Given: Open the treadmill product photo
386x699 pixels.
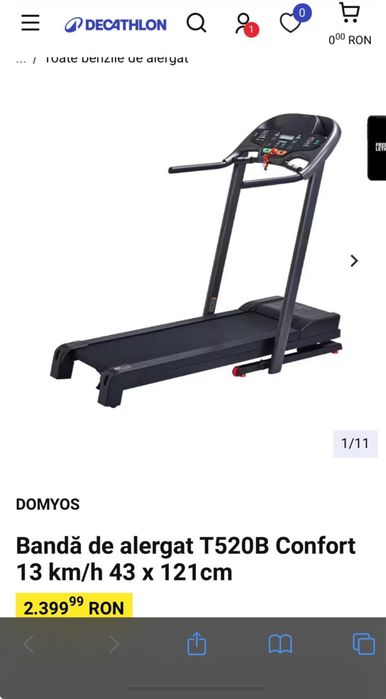Looking at the screenshot, I should 196,260.
